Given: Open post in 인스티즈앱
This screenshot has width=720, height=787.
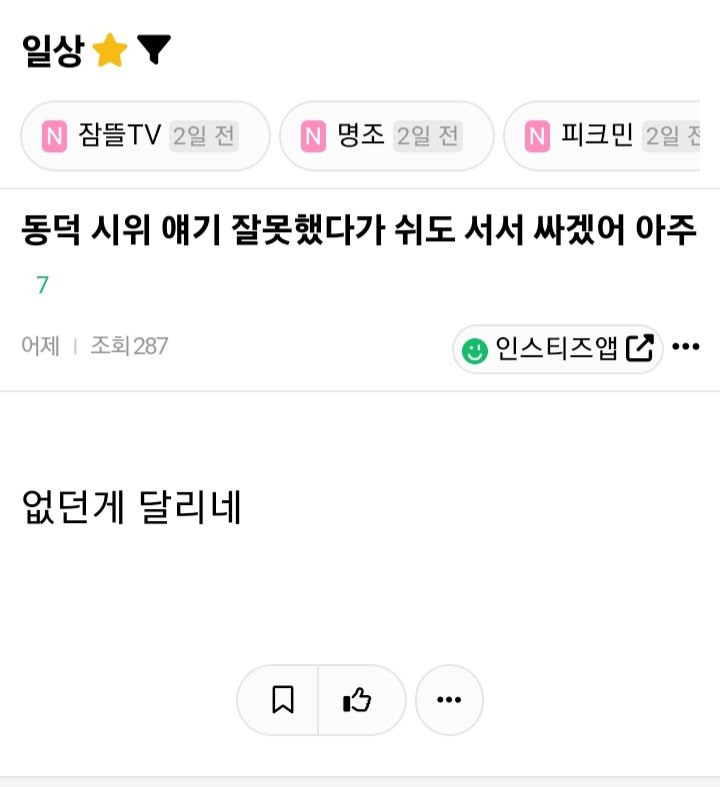Looking at the screenshot, I should tap(557, 348).
